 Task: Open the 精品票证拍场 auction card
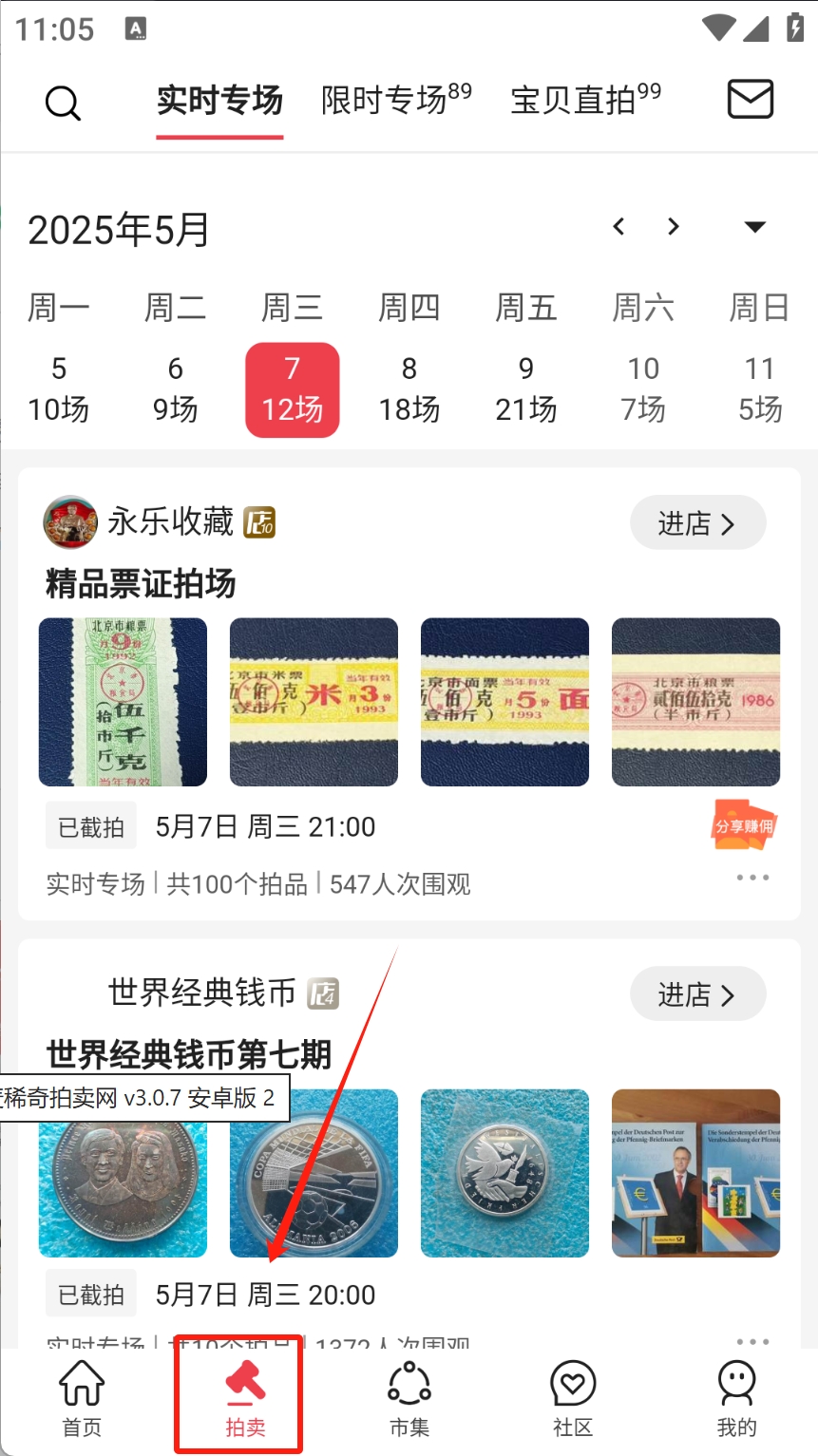pos(141,583)
